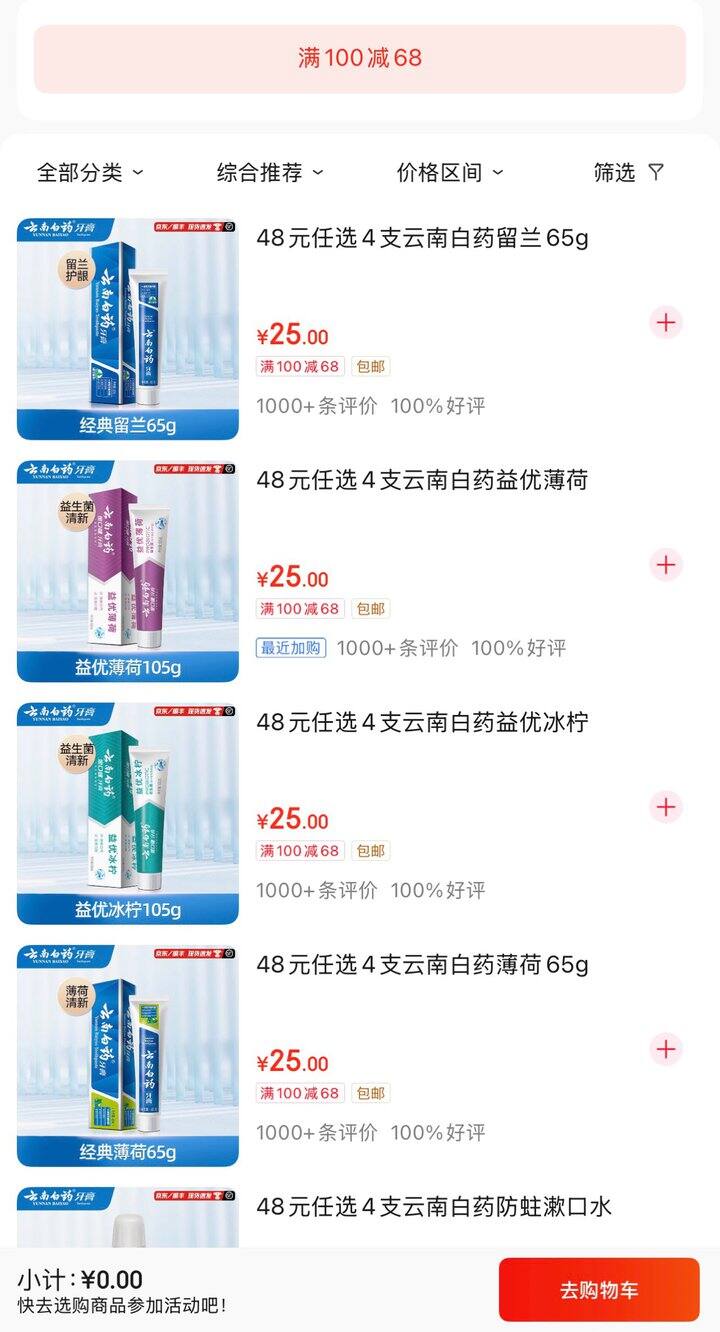Tap the 满100减68 promotion banner
Image resolution: width=720 pixels, height=1332 pixels.
coord(360,58)
